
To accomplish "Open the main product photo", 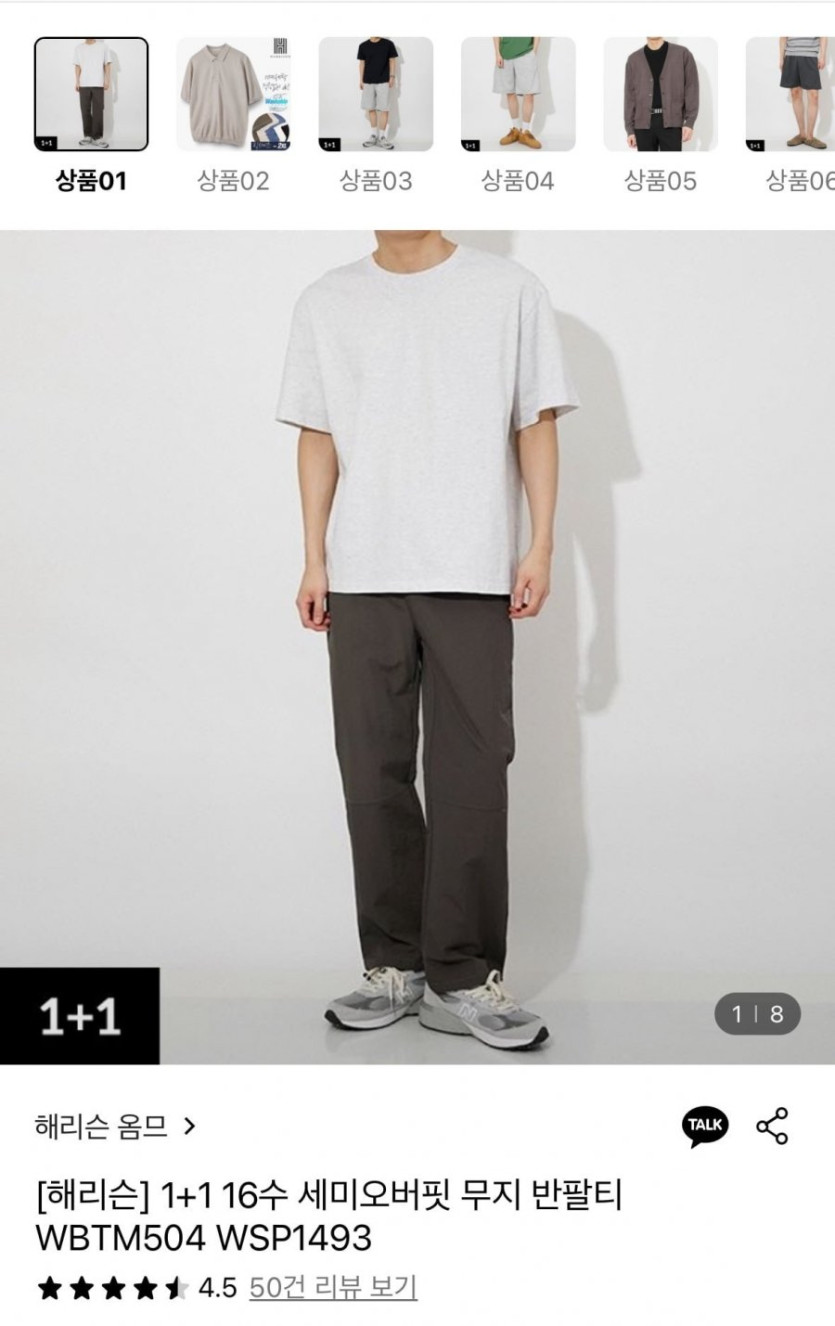I will click(417, 640).
